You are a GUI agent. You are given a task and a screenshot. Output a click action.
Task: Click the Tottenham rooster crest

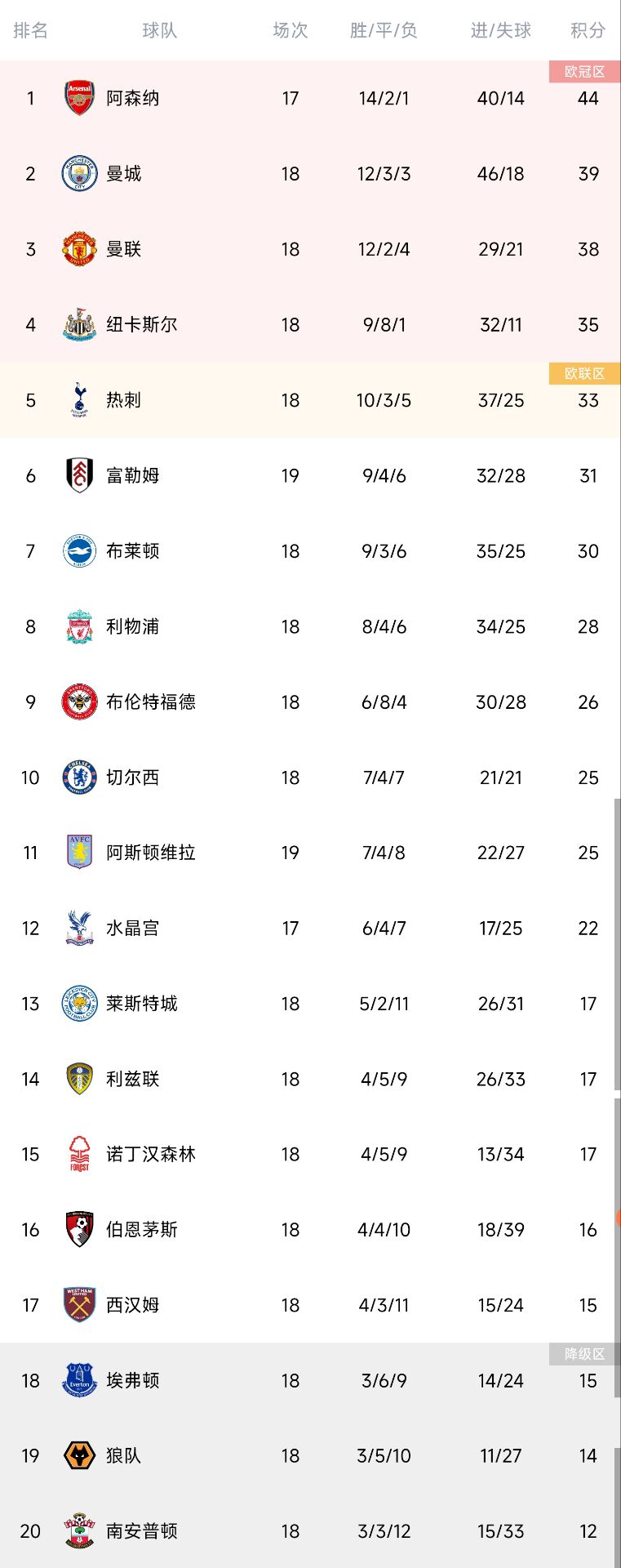point(79,400)
